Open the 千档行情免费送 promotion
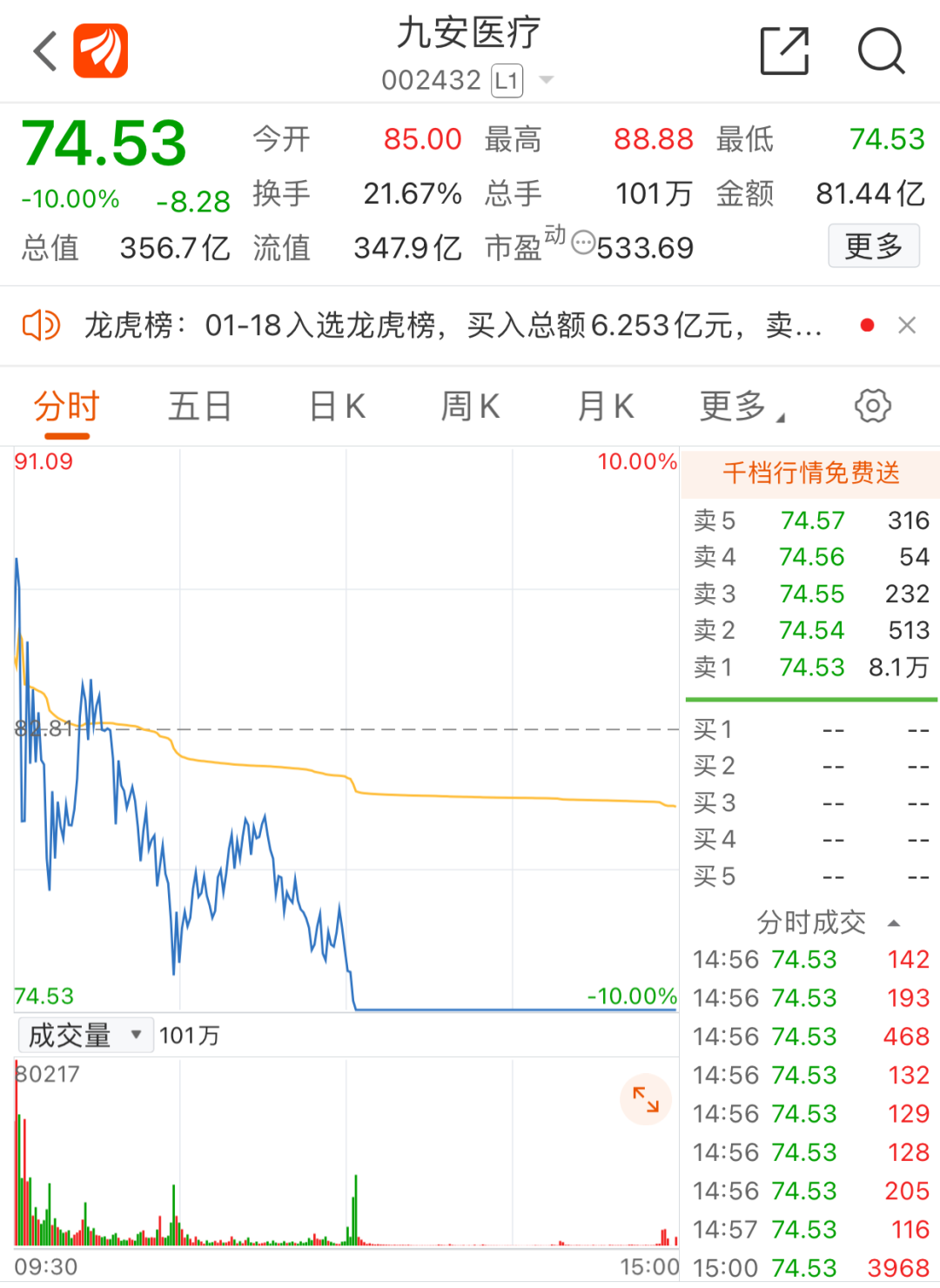The height and width of the screenshot is (1288, 940). [810, 473]
